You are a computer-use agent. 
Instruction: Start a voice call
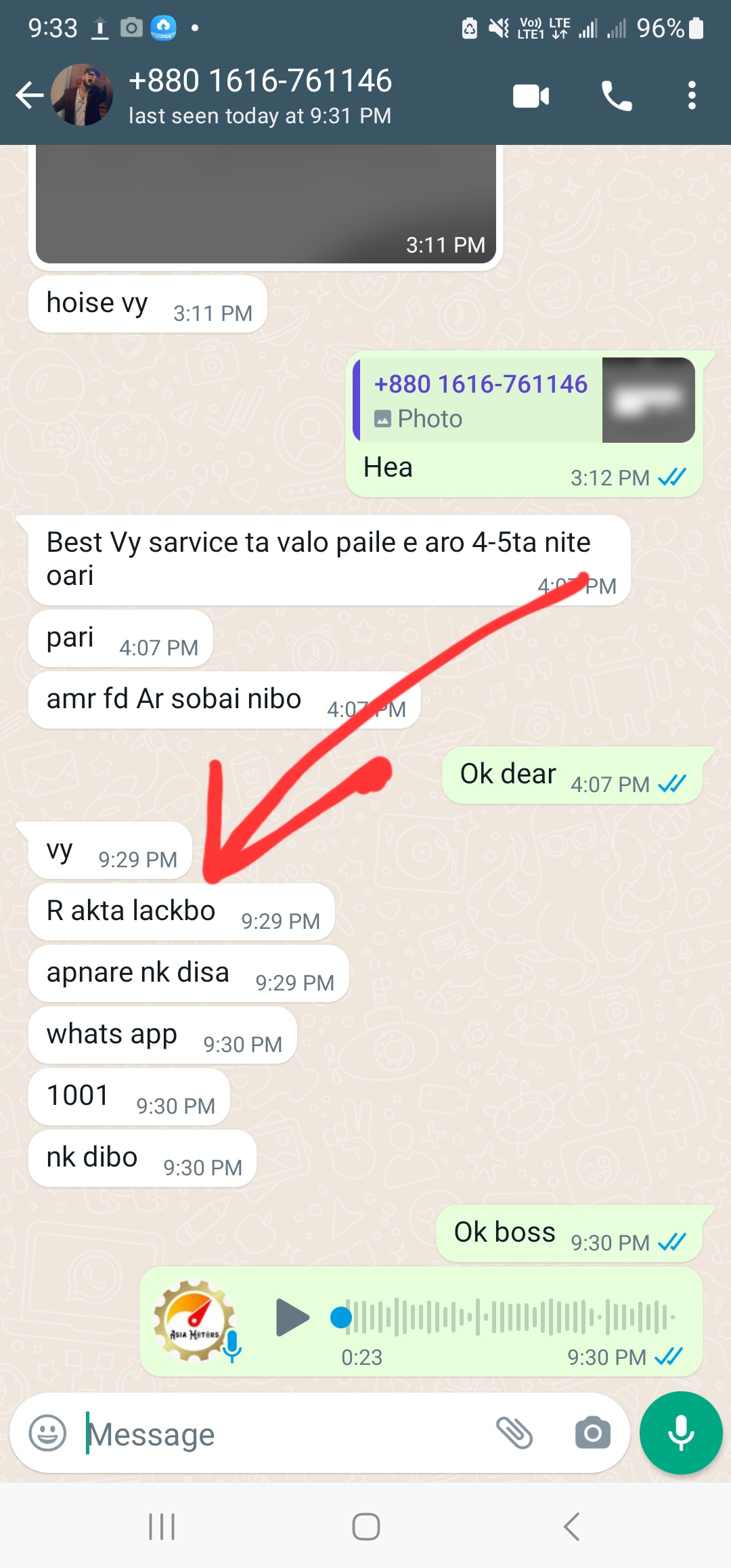point(616,96)
